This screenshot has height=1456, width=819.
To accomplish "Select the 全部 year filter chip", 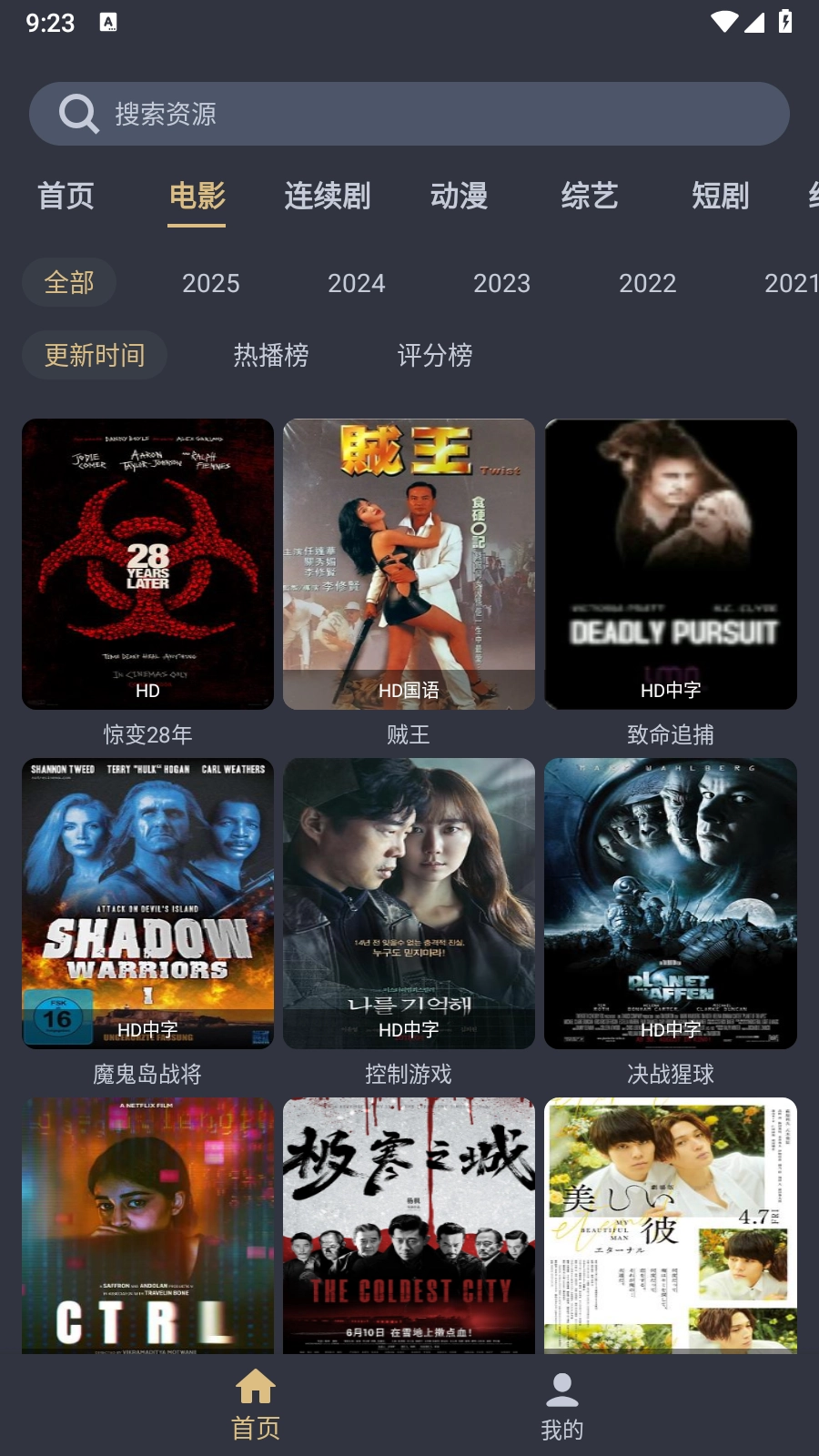I will pos(69,283).
